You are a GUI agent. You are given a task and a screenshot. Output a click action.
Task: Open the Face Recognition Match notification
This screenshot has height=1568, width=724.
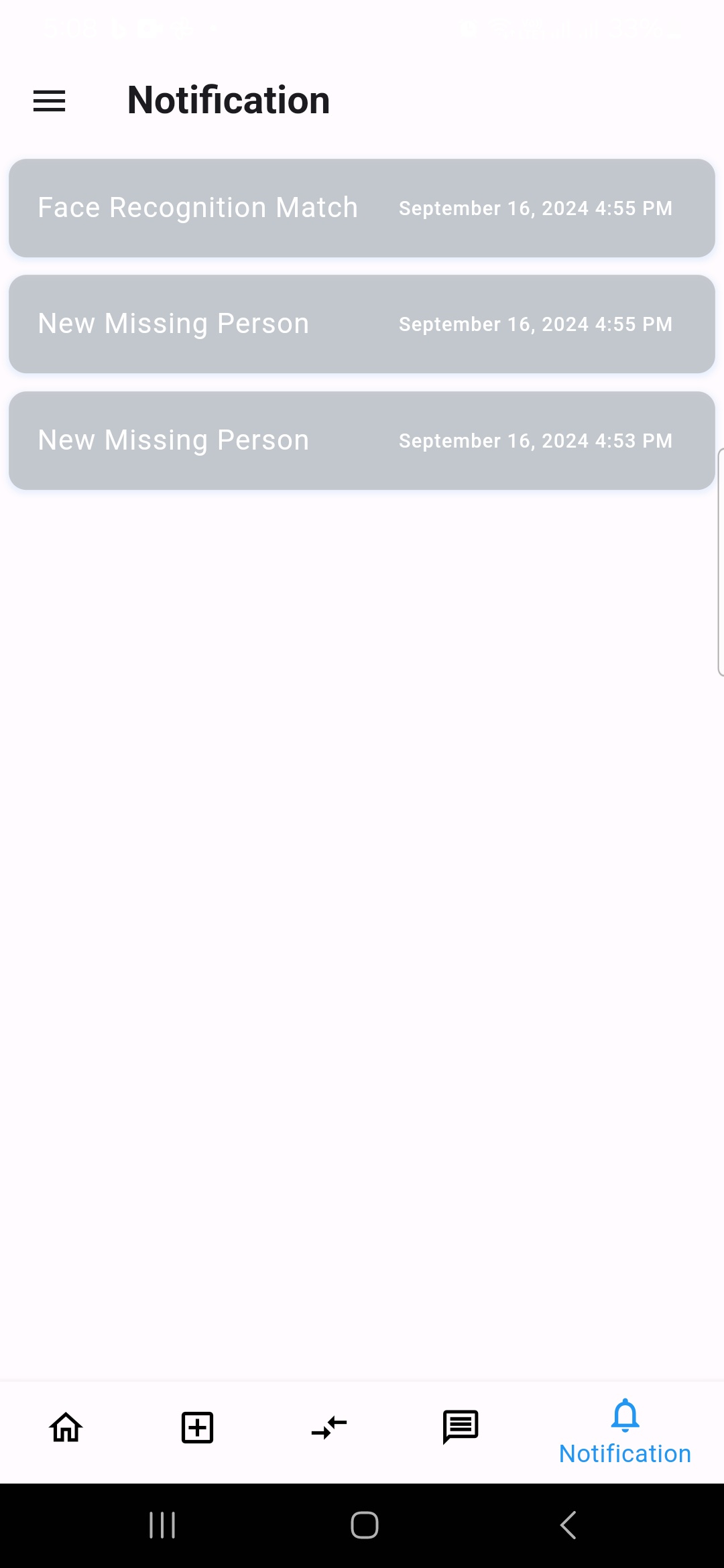(x=362, y=208)
